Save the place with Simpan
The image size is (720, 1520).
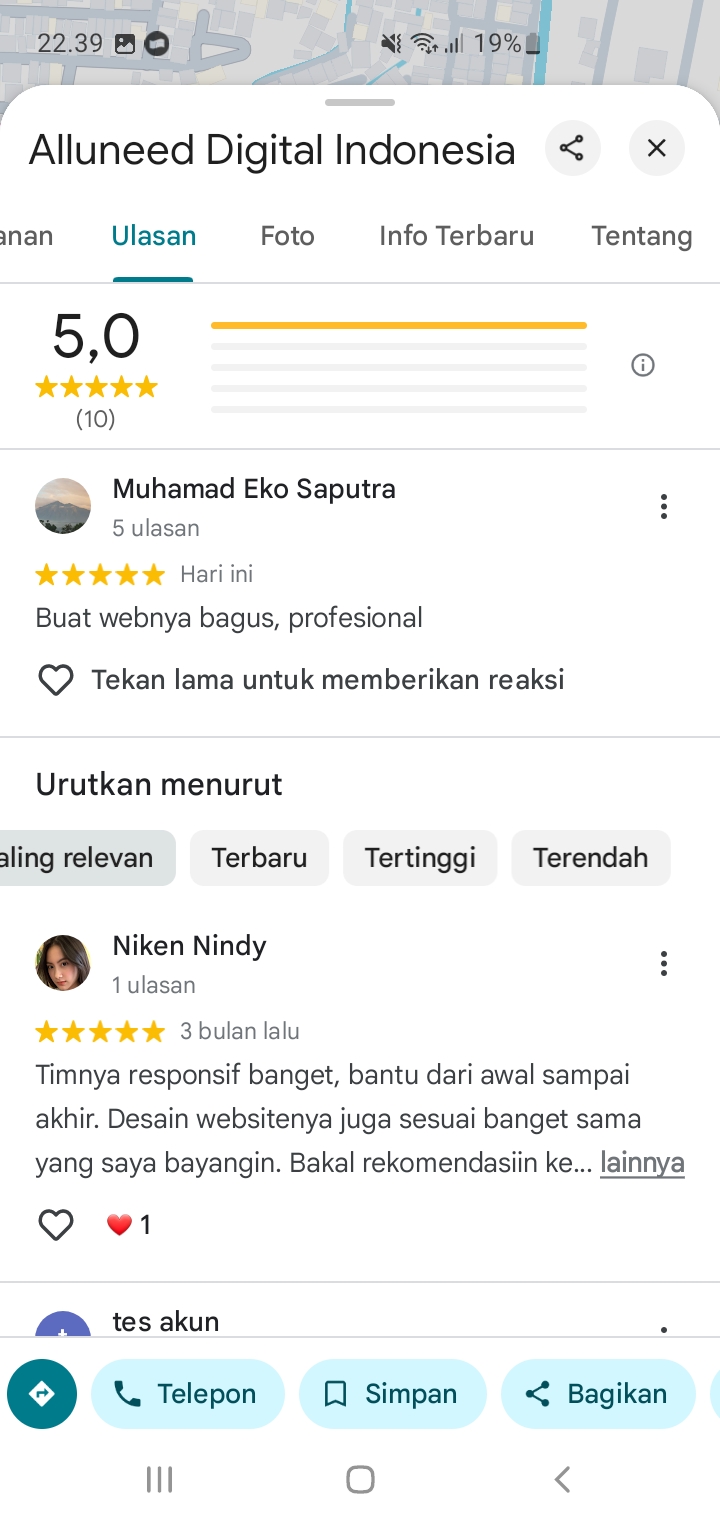(393, 1394)
